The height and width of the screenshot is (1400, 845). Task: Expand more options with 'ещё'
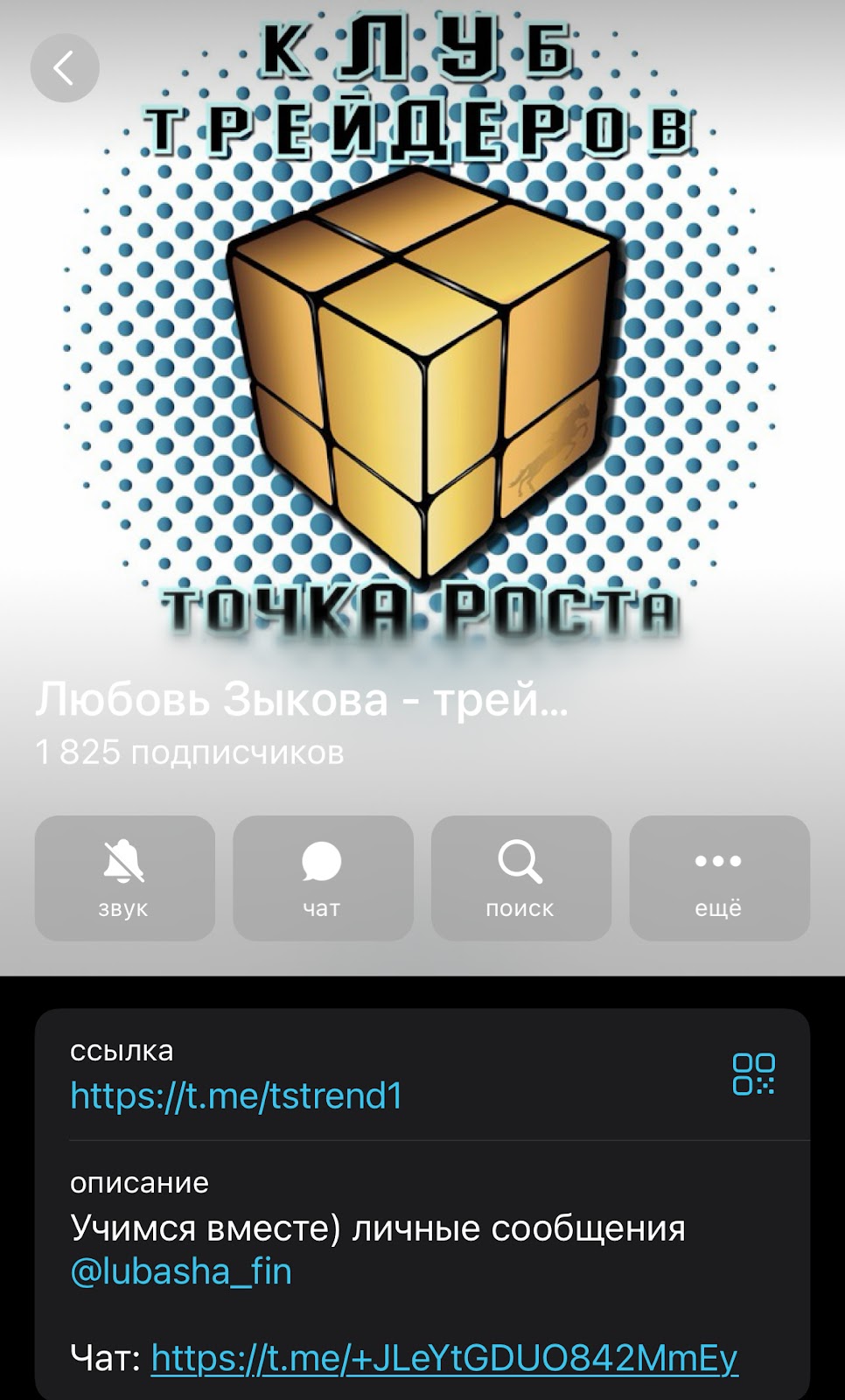pos(719,879)
